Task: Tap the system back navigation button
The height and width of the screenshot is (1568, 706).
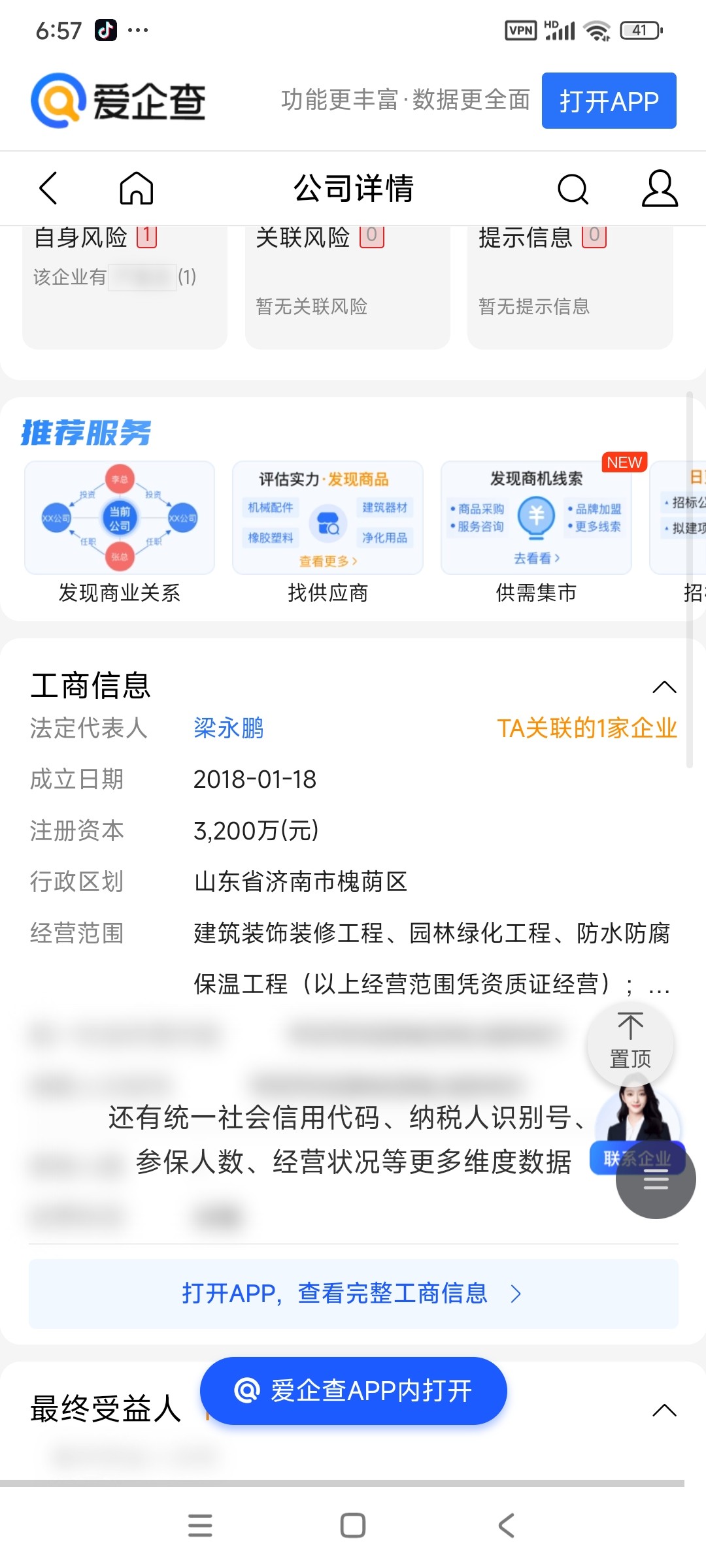Action: tap(506, 1526)
